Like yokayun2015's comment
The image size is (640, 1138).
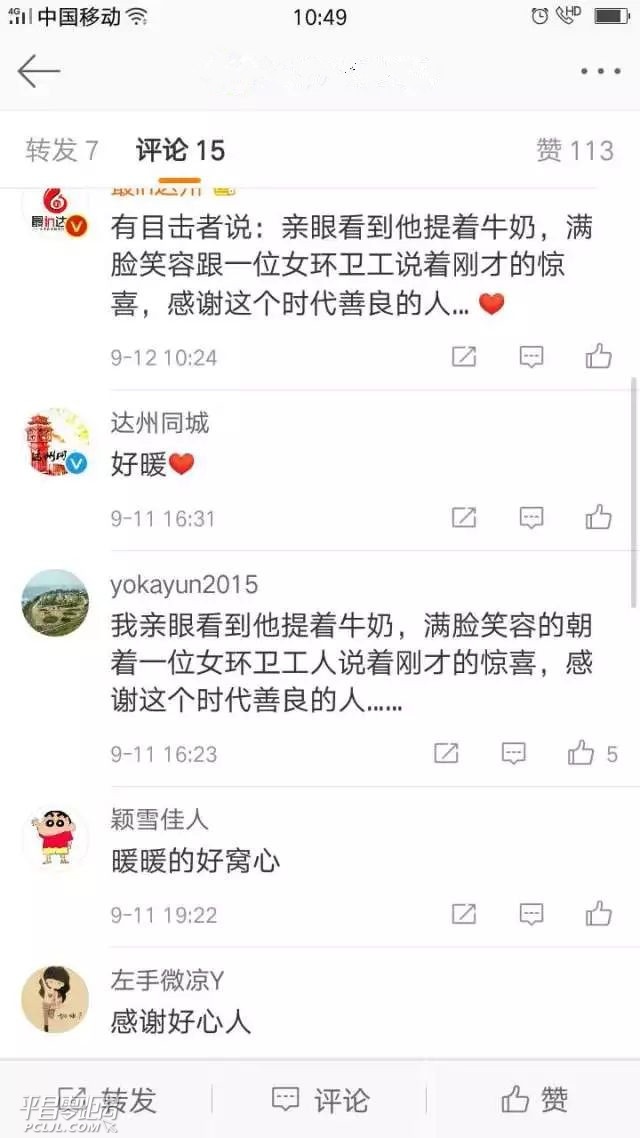click(582, 753)
